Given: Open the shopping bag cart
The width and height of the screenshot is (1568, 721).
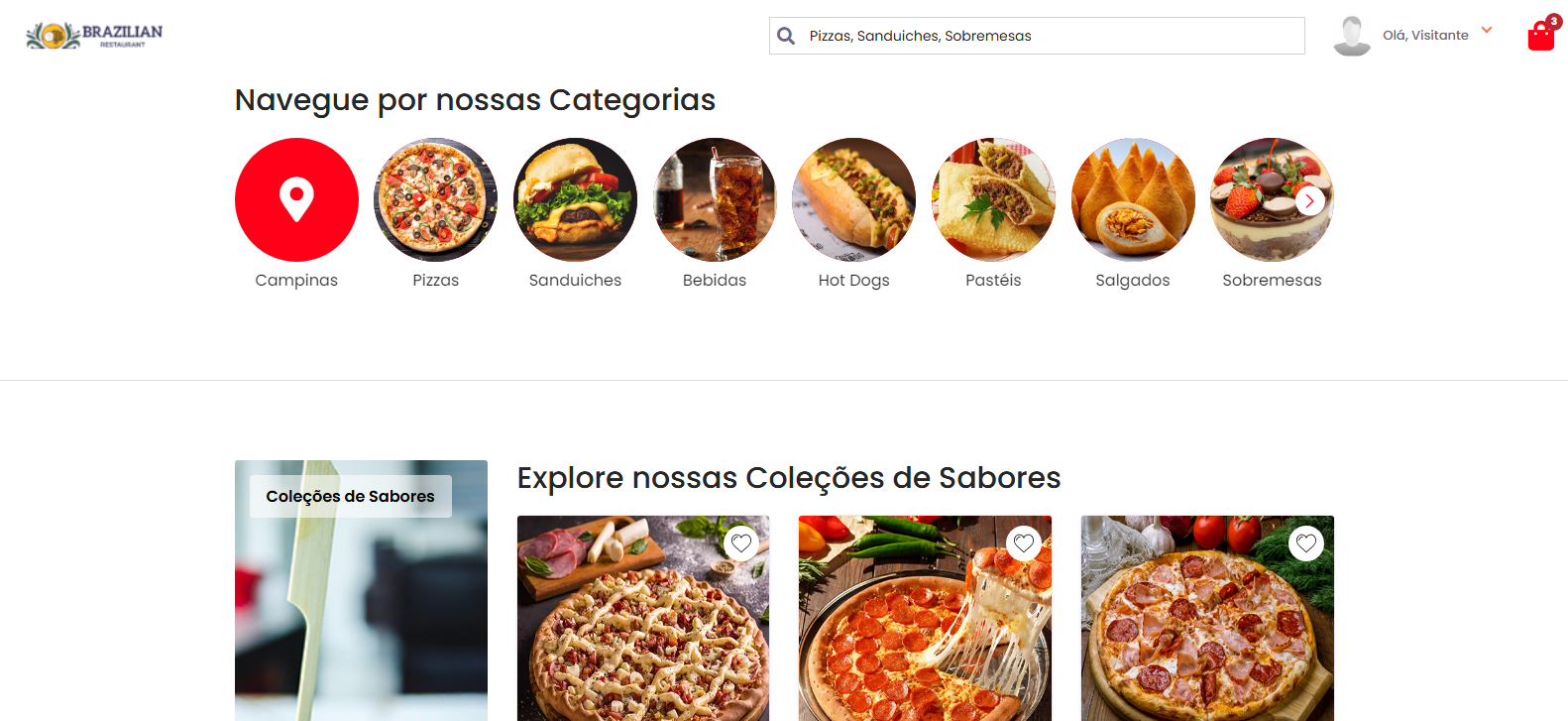Looking at the screenshot, I should tap(1540, 37).
